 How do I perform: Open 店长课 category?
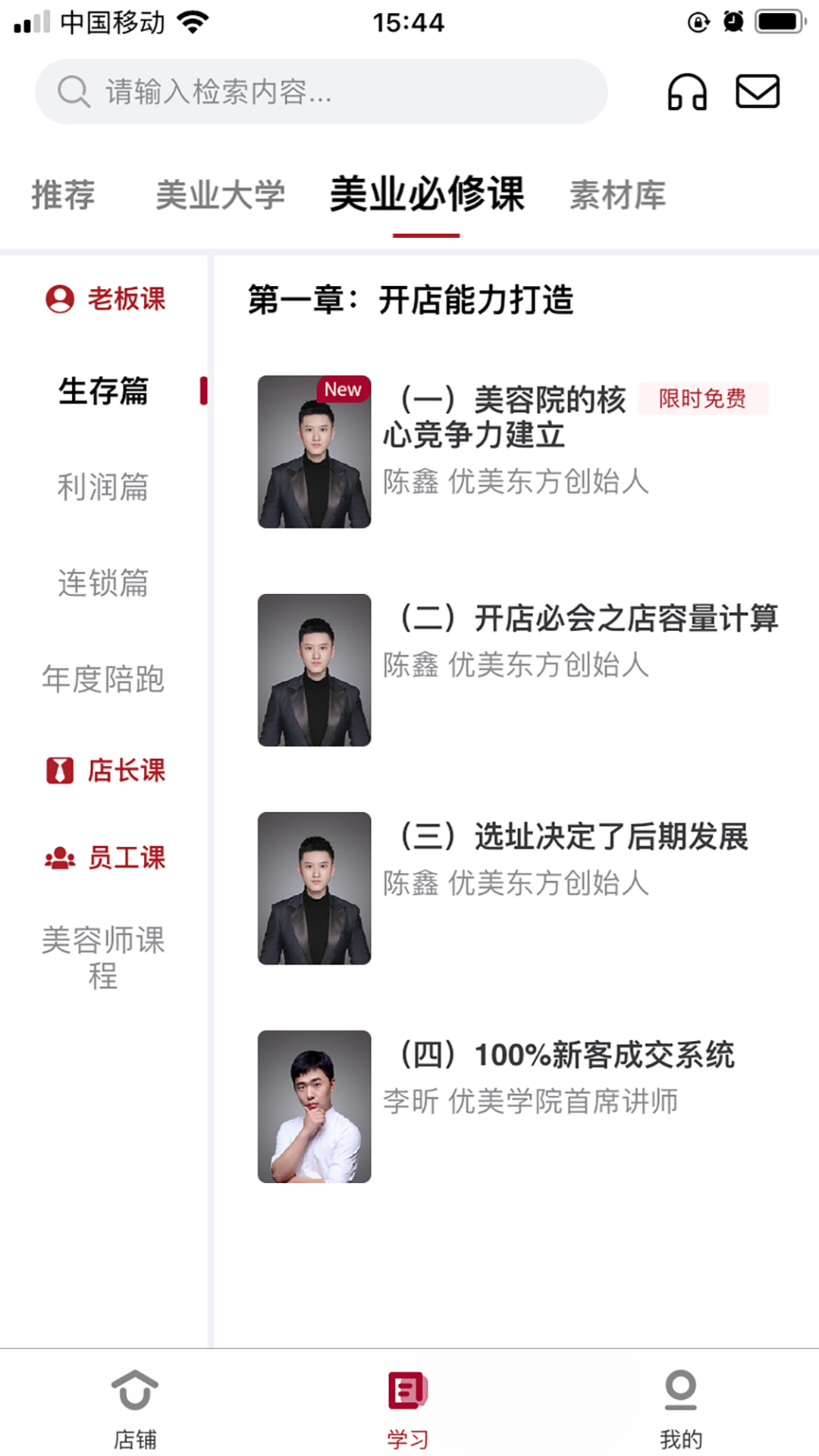point(106,770)
